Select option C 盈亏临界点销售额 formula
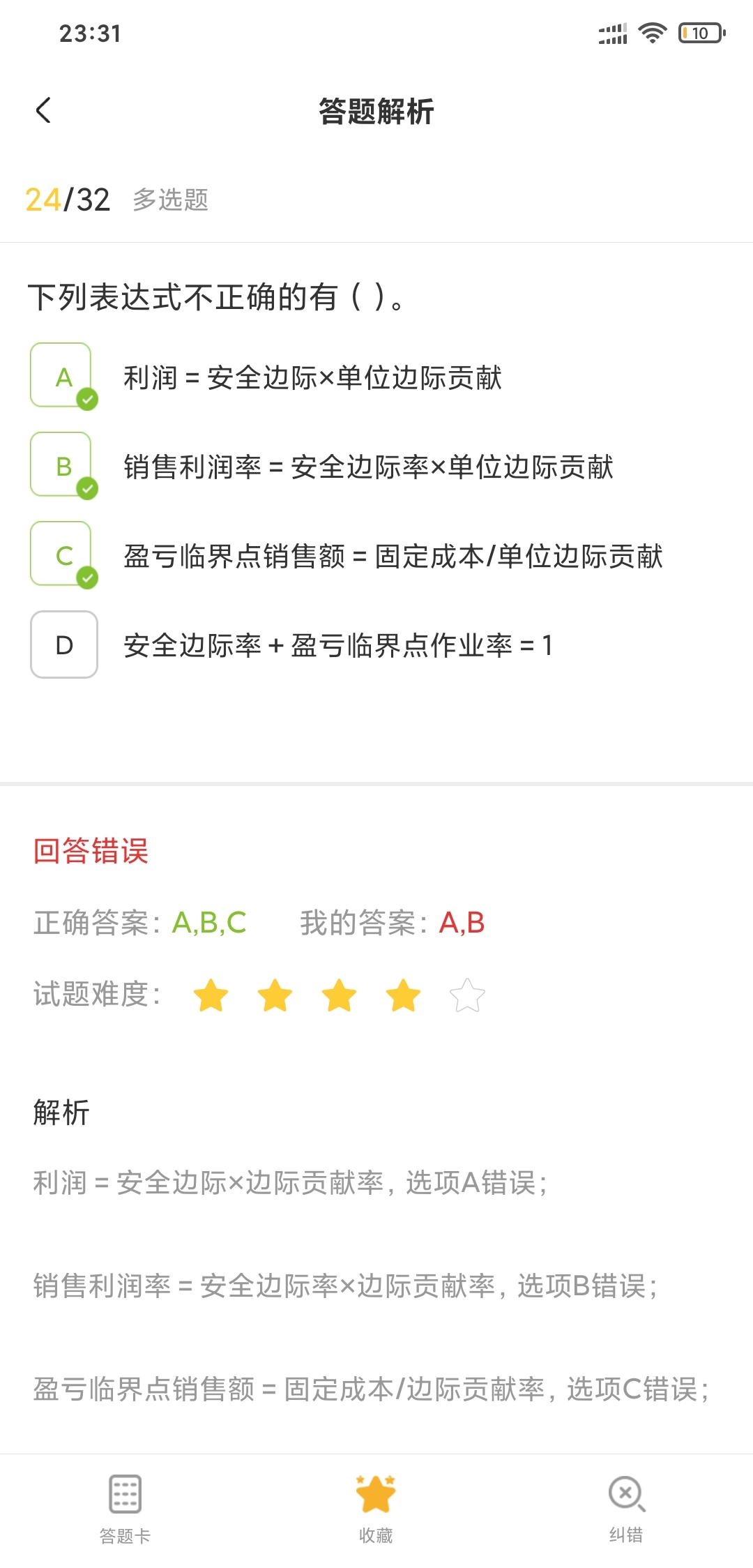 pos(64,555)
